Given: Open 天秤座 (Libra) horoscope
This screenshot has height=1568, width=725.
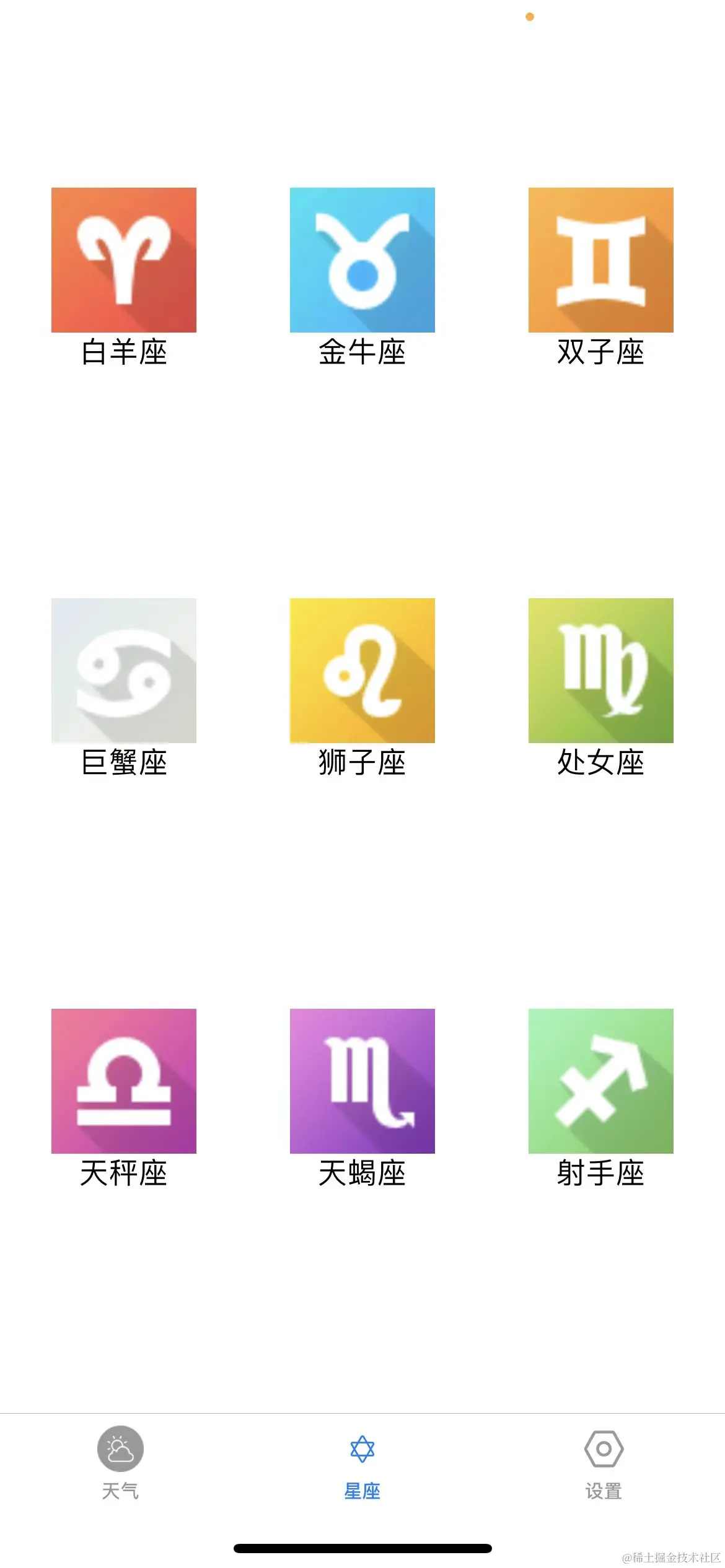Looking at the screenshot, I should click(x=123, y=1081).
